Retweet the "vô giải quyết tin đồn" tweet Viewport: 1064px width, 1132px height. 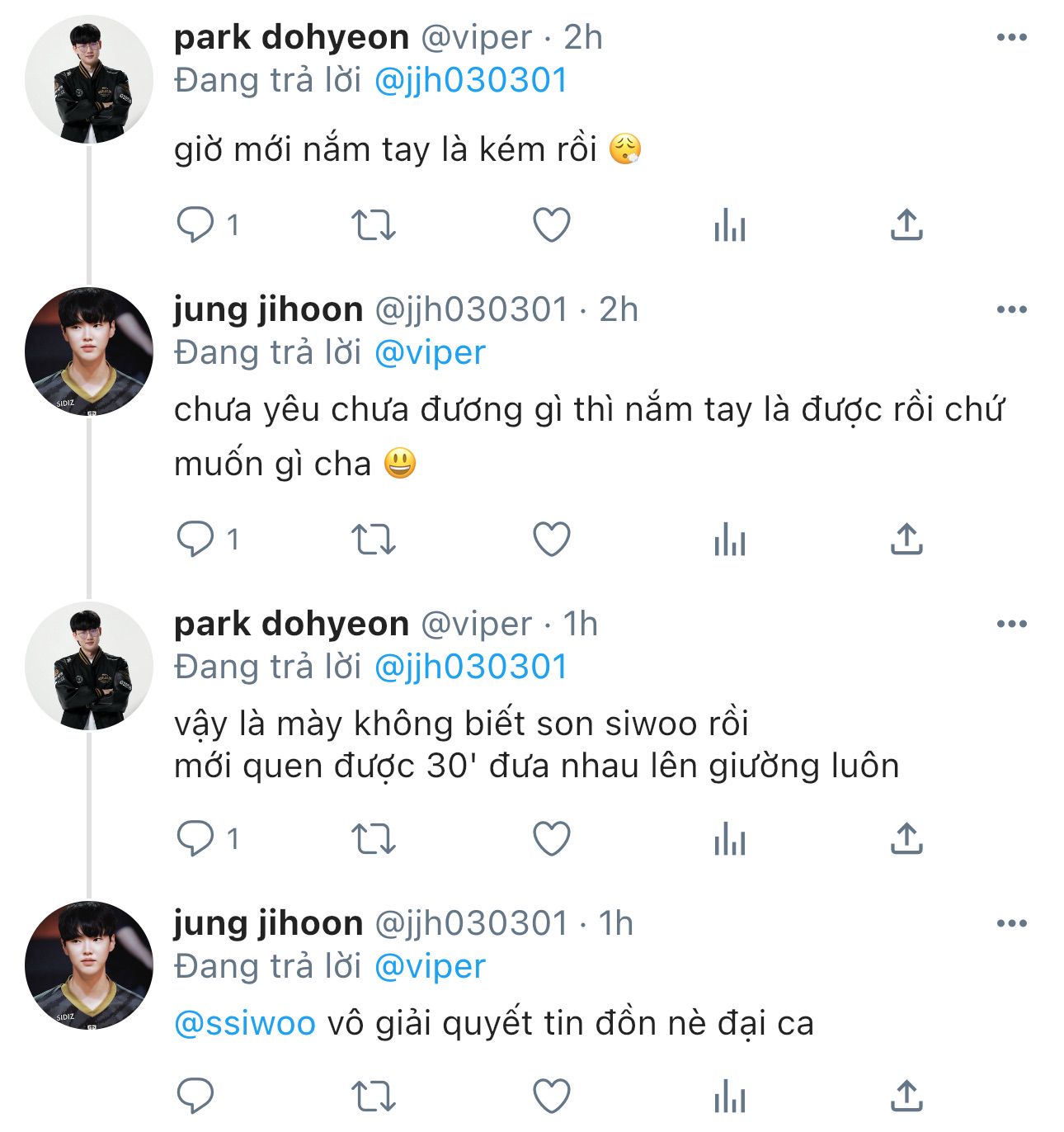coord(374,1097)
